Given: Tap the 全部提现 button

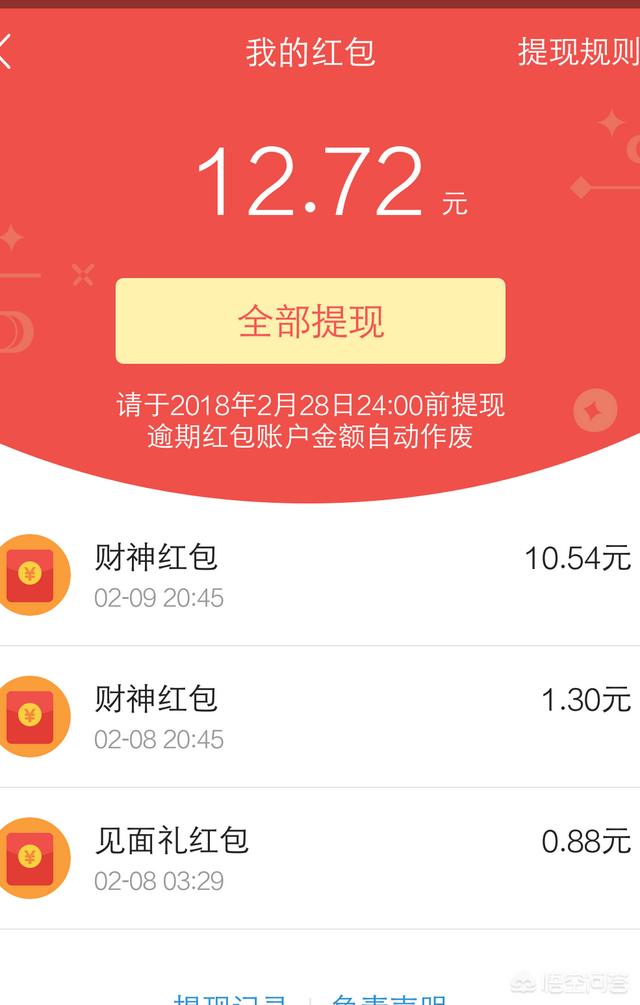Looking at the screenshot, I should (310, 321).
